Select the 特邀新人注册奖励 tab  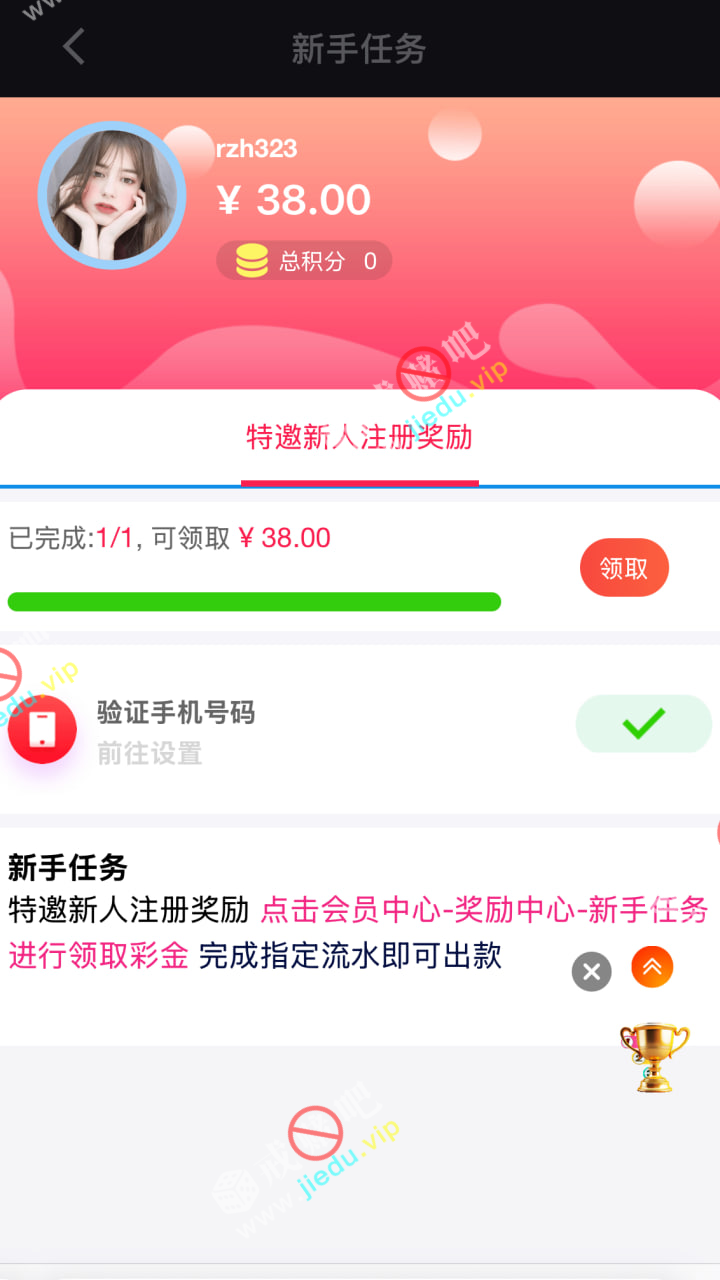tap(359, 438)
